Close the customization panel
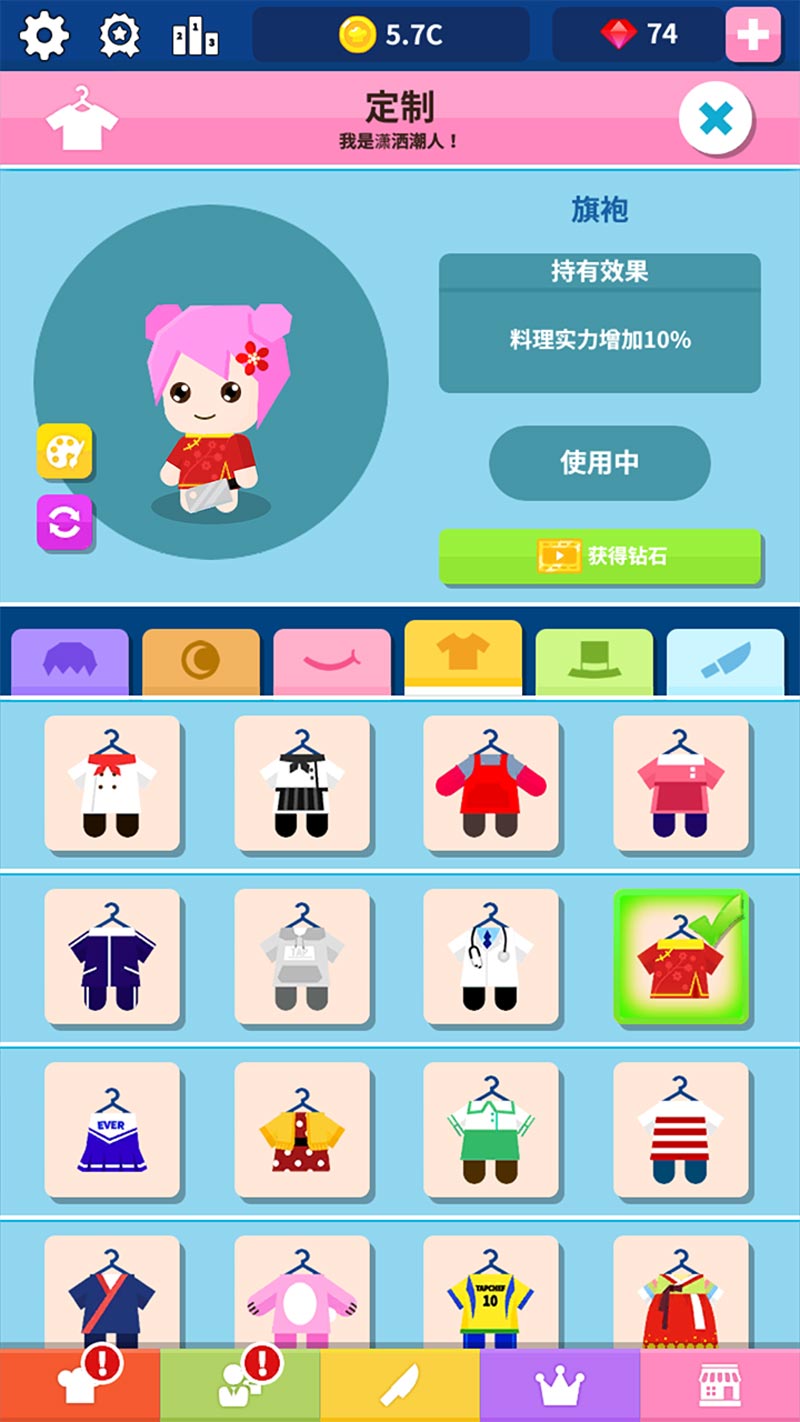800x1422 pixels. (715, 119)
